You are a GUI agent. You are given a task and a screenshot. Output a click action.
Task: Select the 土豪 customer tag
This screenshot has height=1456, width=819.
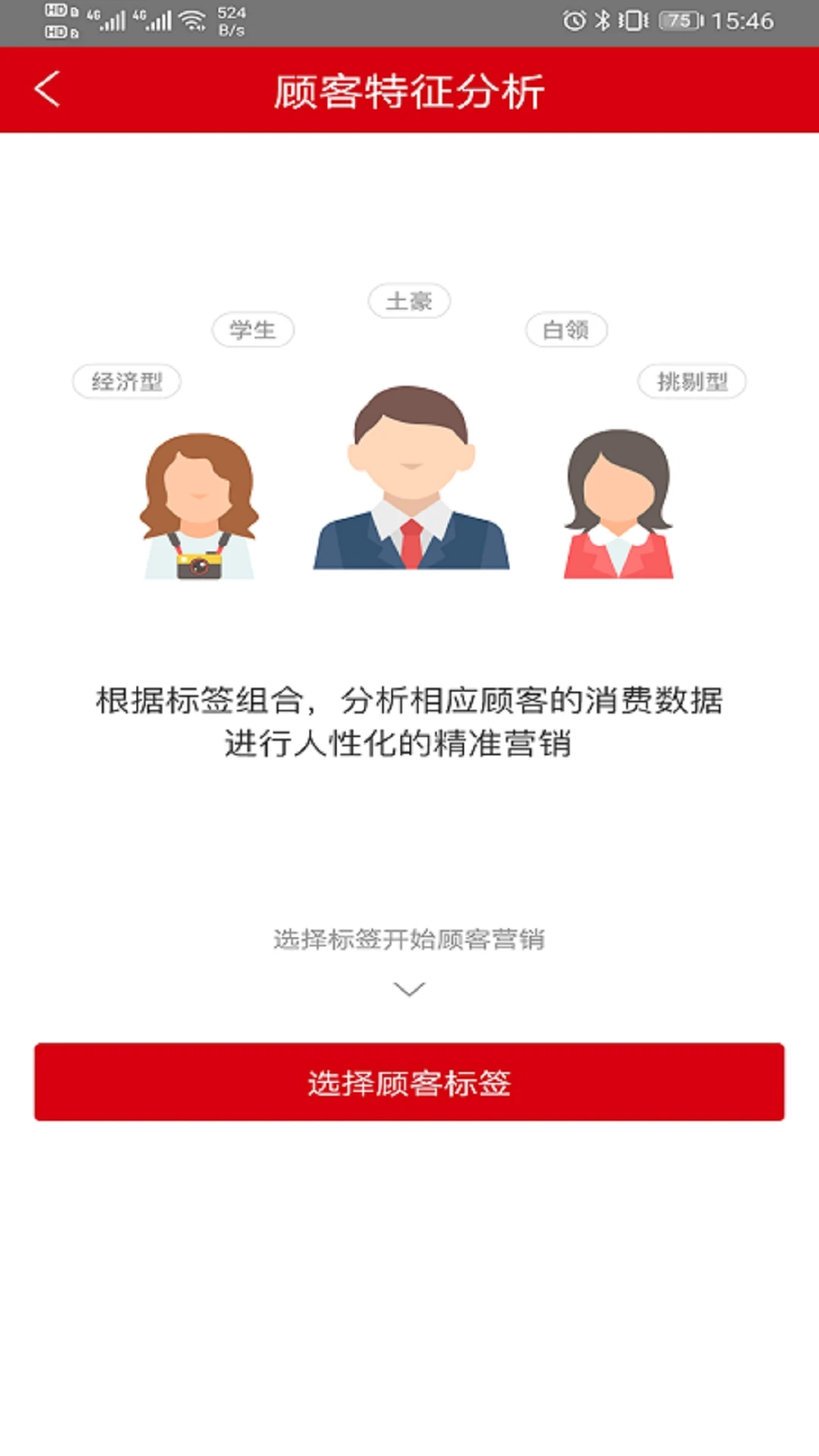409,300
